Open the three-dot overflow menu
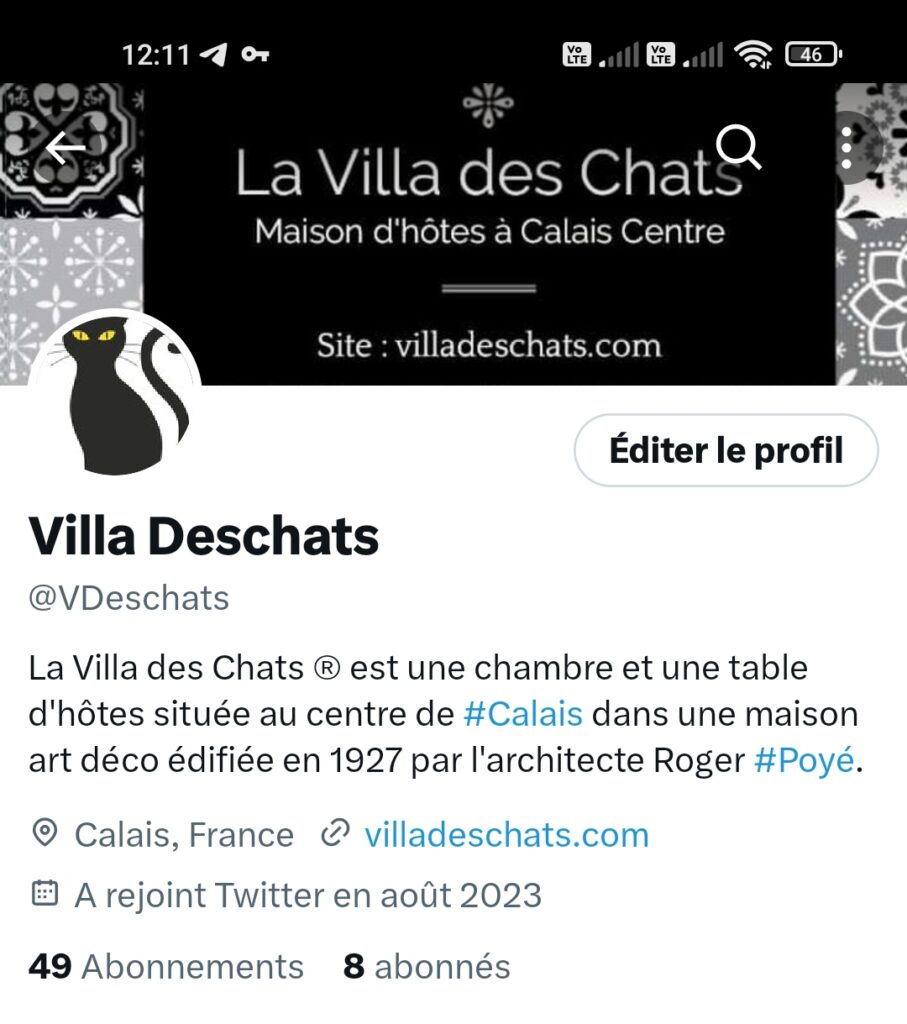This screenshot has width=907, height=1024. (x=847, y=149)
